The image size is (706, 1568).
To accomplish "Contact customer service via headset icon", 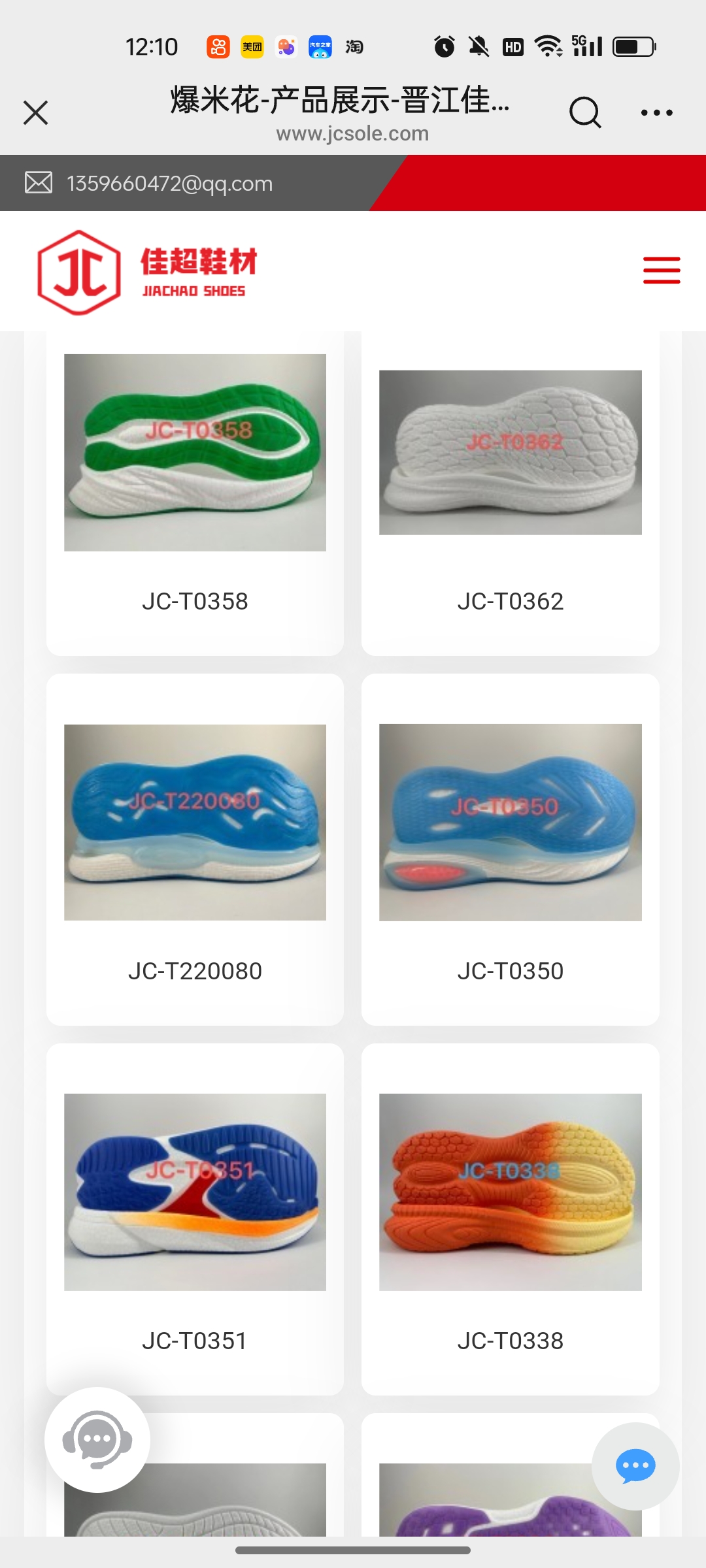I will pyautogui.click(x=97, y=1439).
